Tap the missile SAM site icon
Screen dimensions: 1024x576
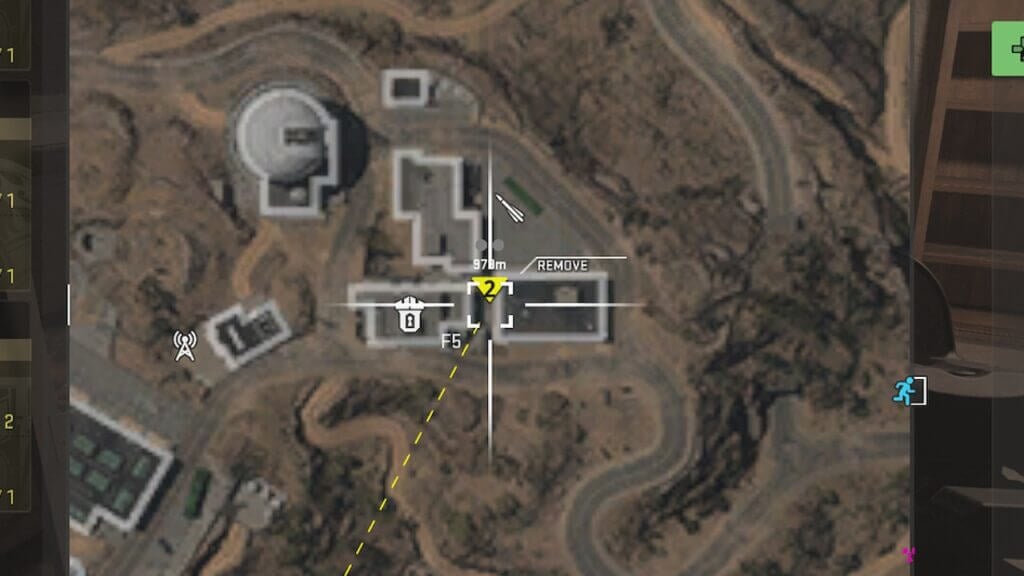[x=508, y=208]
